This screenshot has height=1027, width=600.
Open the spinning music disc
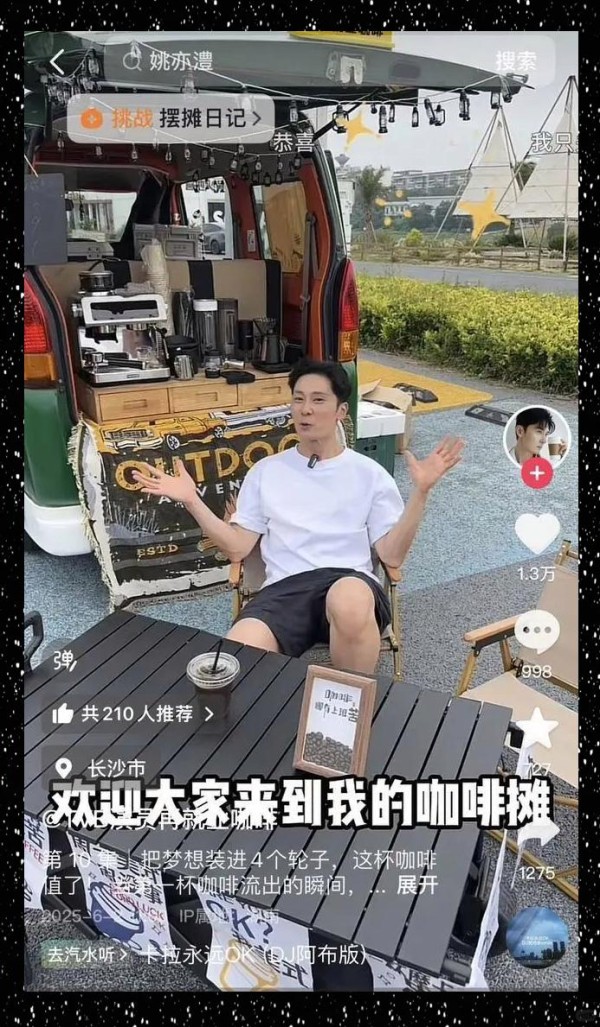537,938
